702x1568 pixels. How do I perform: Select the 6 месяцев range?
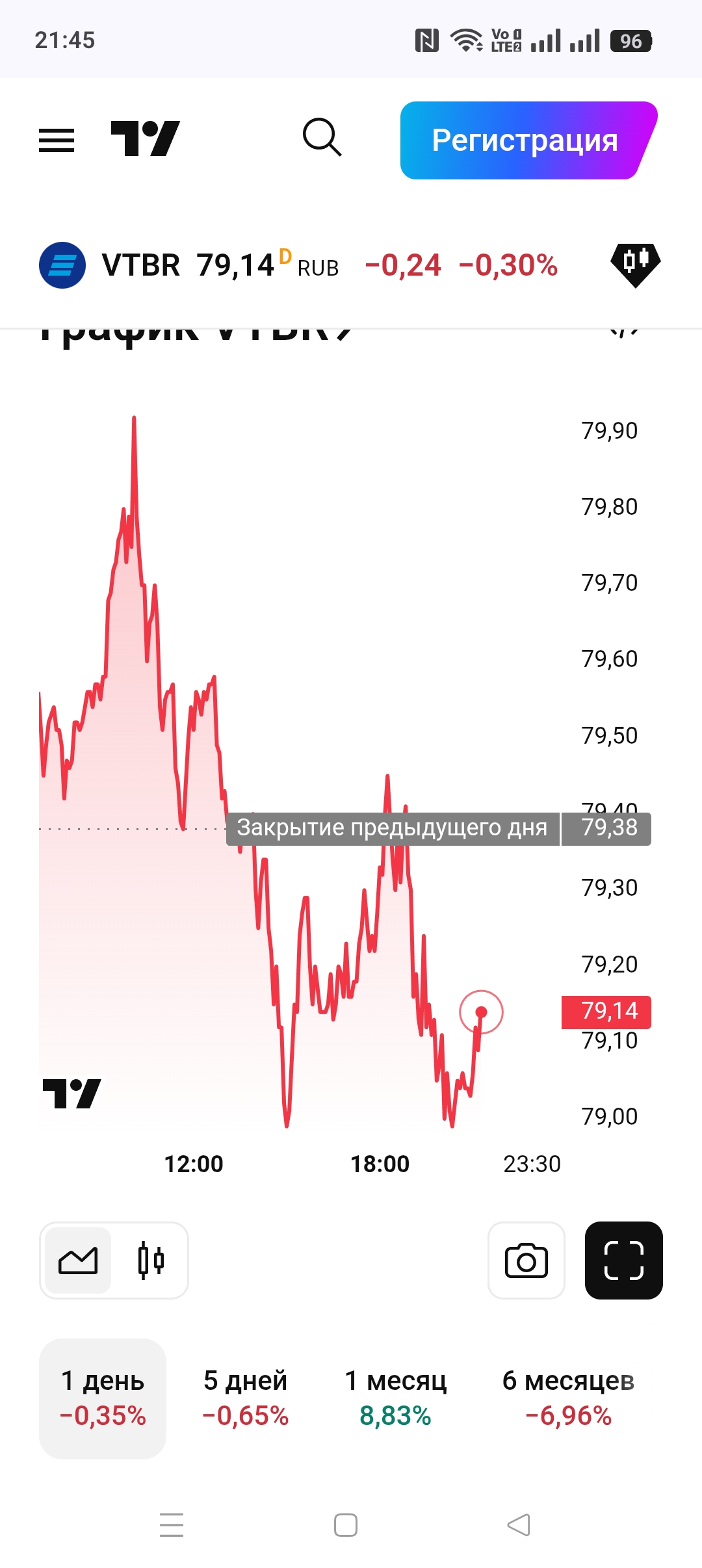click(568, 1398)
